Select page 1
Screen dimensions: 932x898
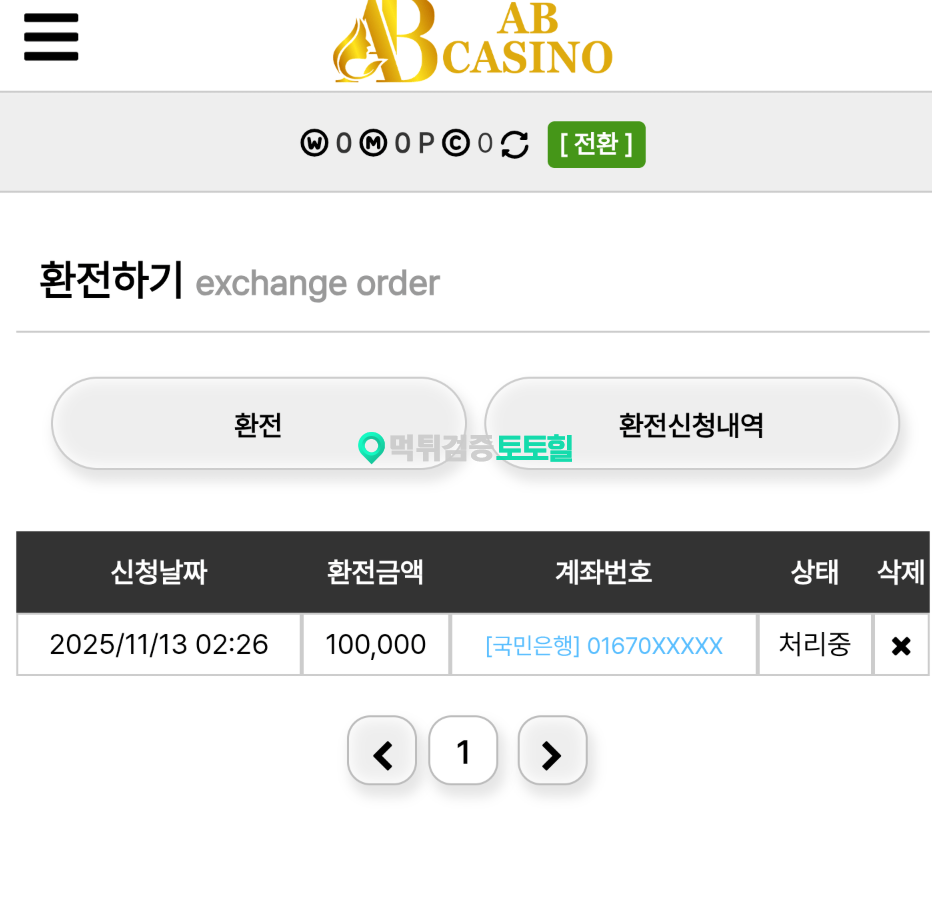tap(463, 751)
